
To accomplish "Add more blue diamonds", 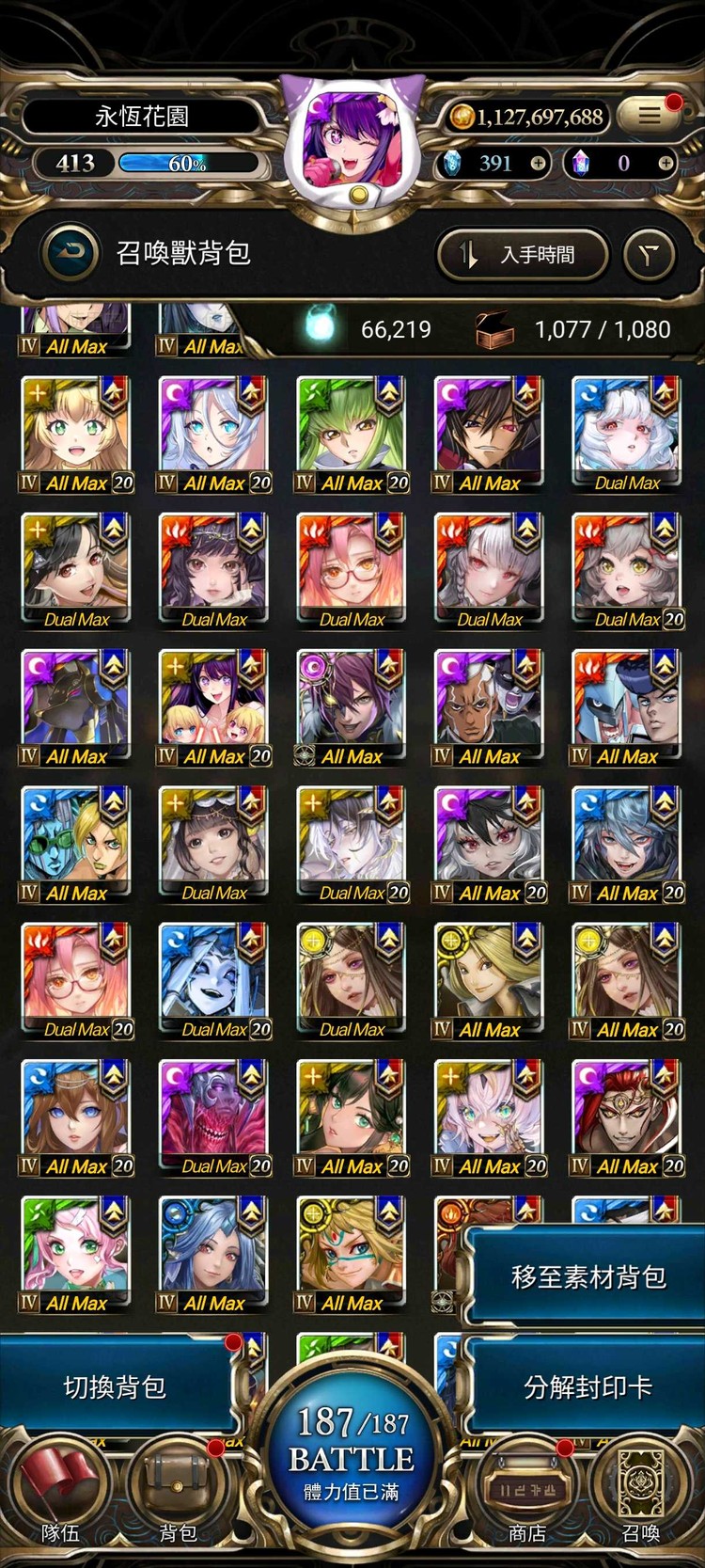I will click(538, 163).
